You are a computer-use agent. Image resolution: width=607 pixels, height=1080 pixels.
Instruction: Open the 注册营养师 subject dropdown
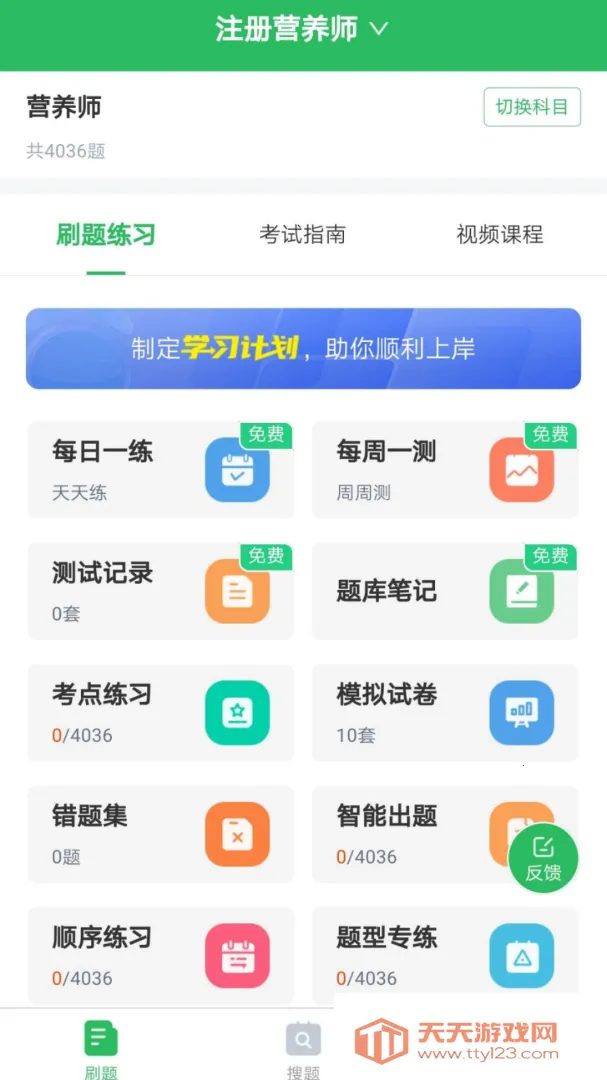click(x=302, y=30)
